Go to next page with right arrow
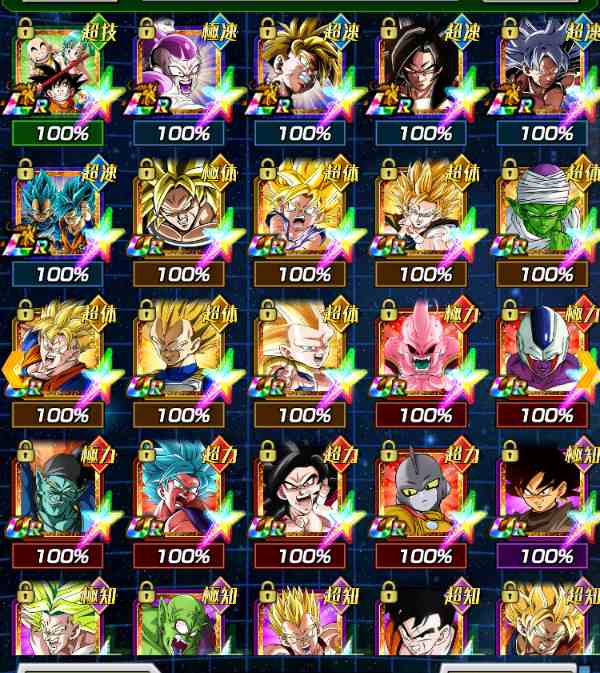Image resolution: width=600 pixels, height=673 pixels. tap(589, 369)
